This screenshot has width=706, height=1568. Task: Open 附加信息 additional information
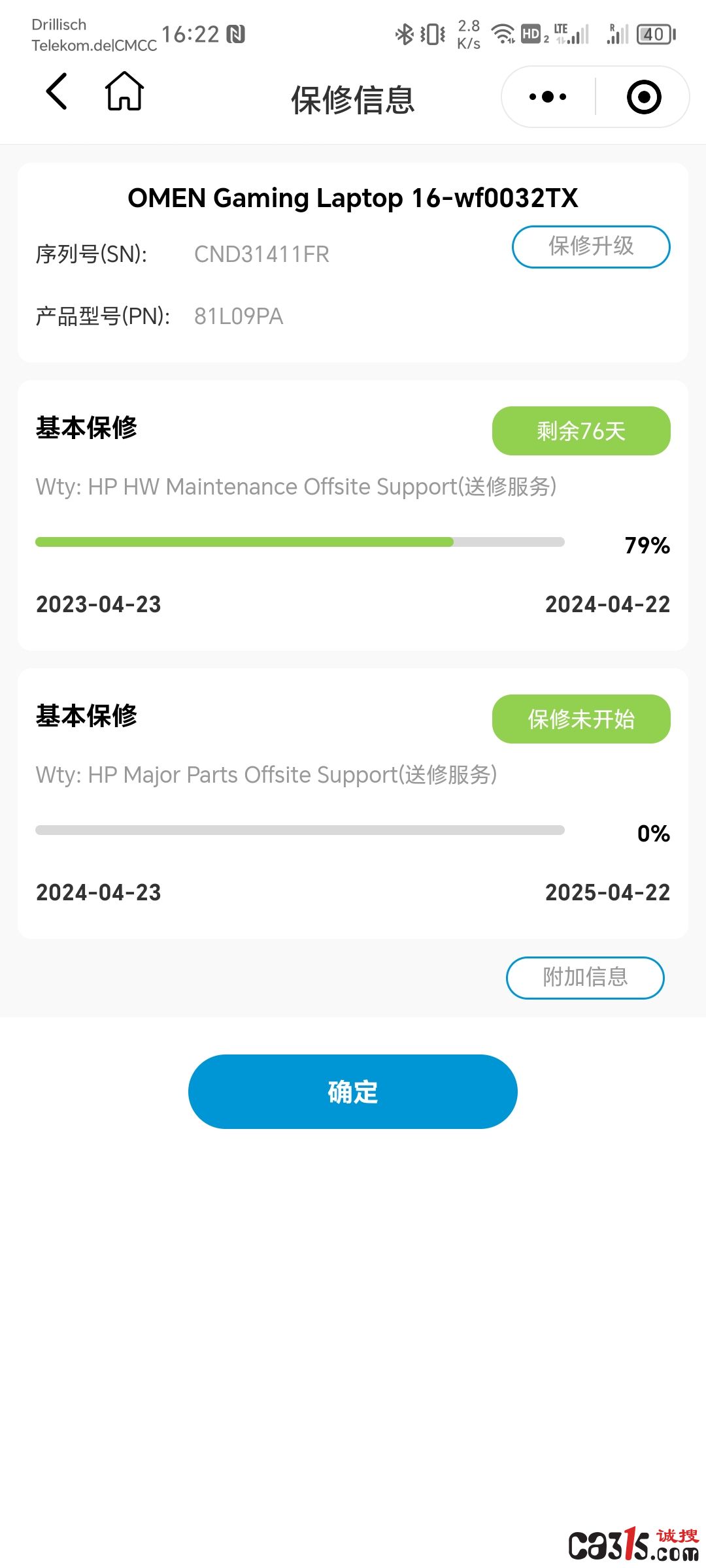pyautogui.click(x=585, y=977)
